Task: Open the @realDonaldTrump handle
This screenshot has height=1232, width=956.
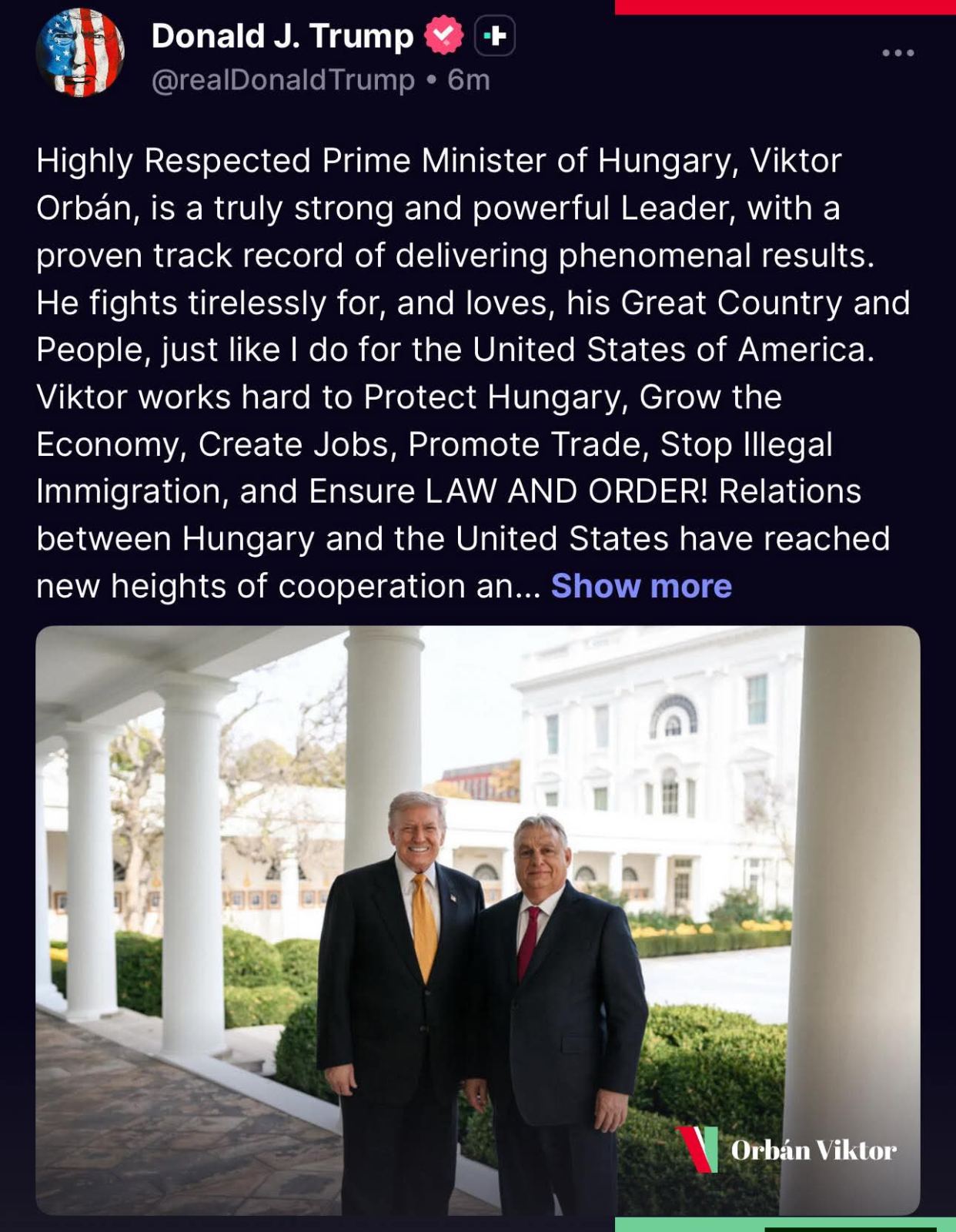Action: [x=283, y=80]
